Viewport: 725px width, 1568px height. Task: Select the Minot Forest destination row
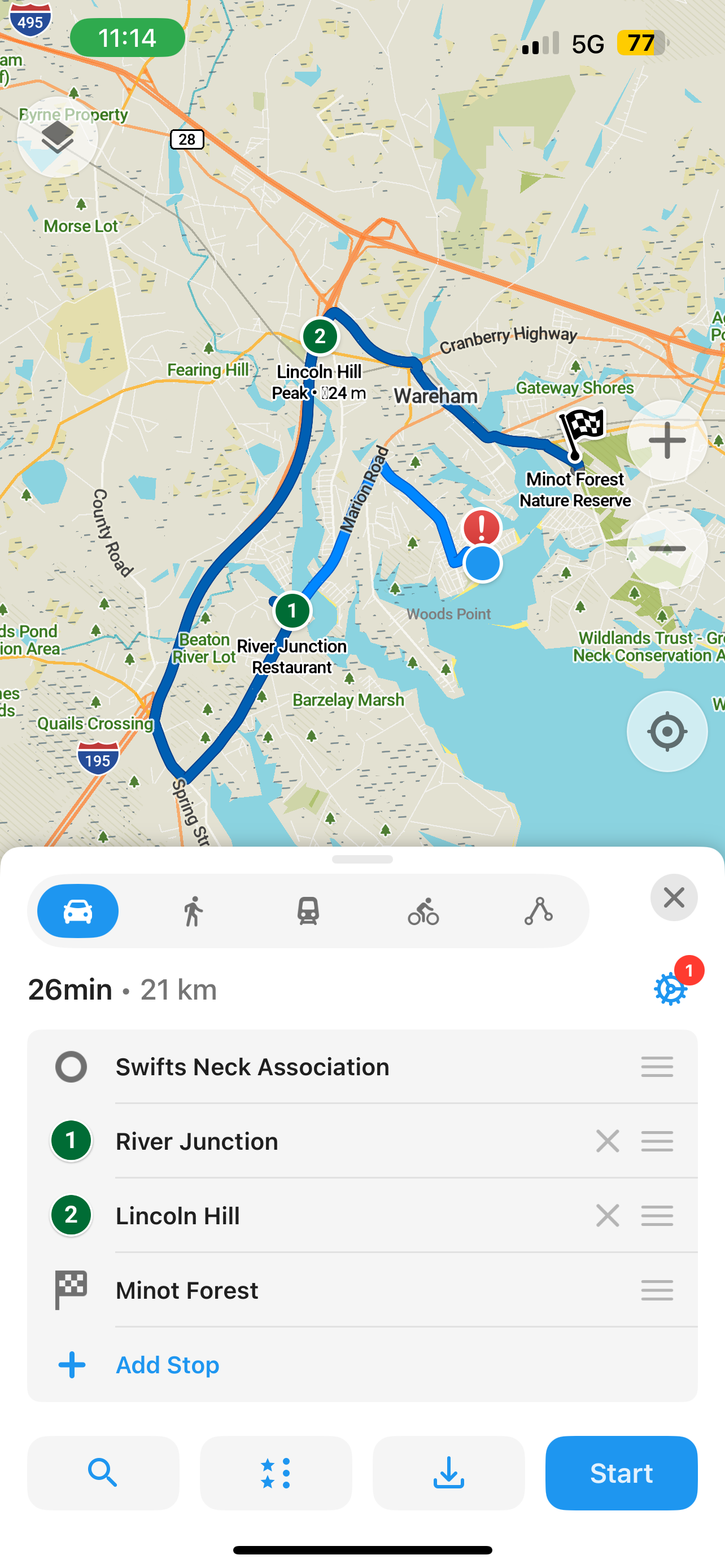[x=304, y=1290]
